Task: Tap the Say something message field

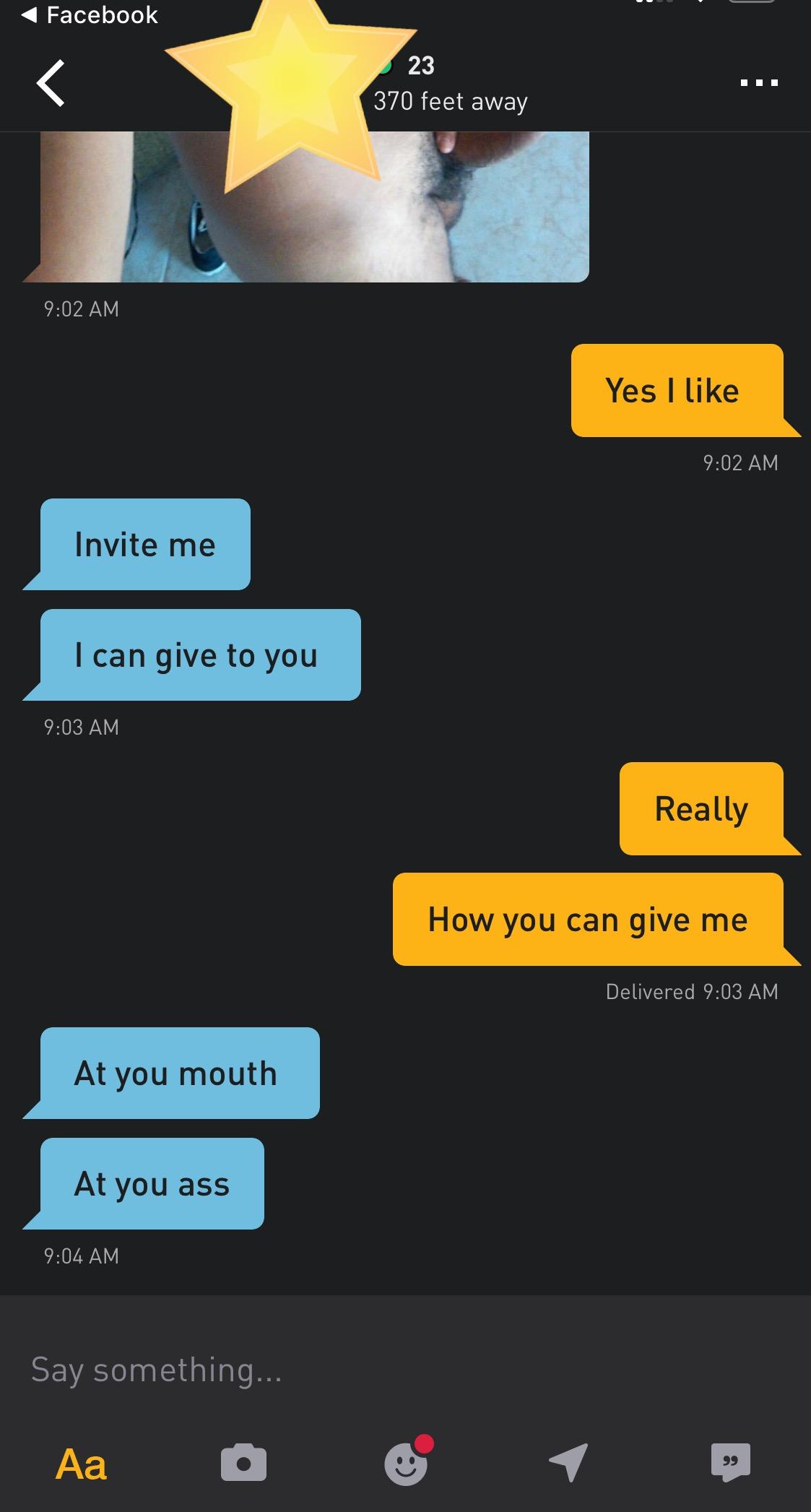Action: click(405, 1370)
